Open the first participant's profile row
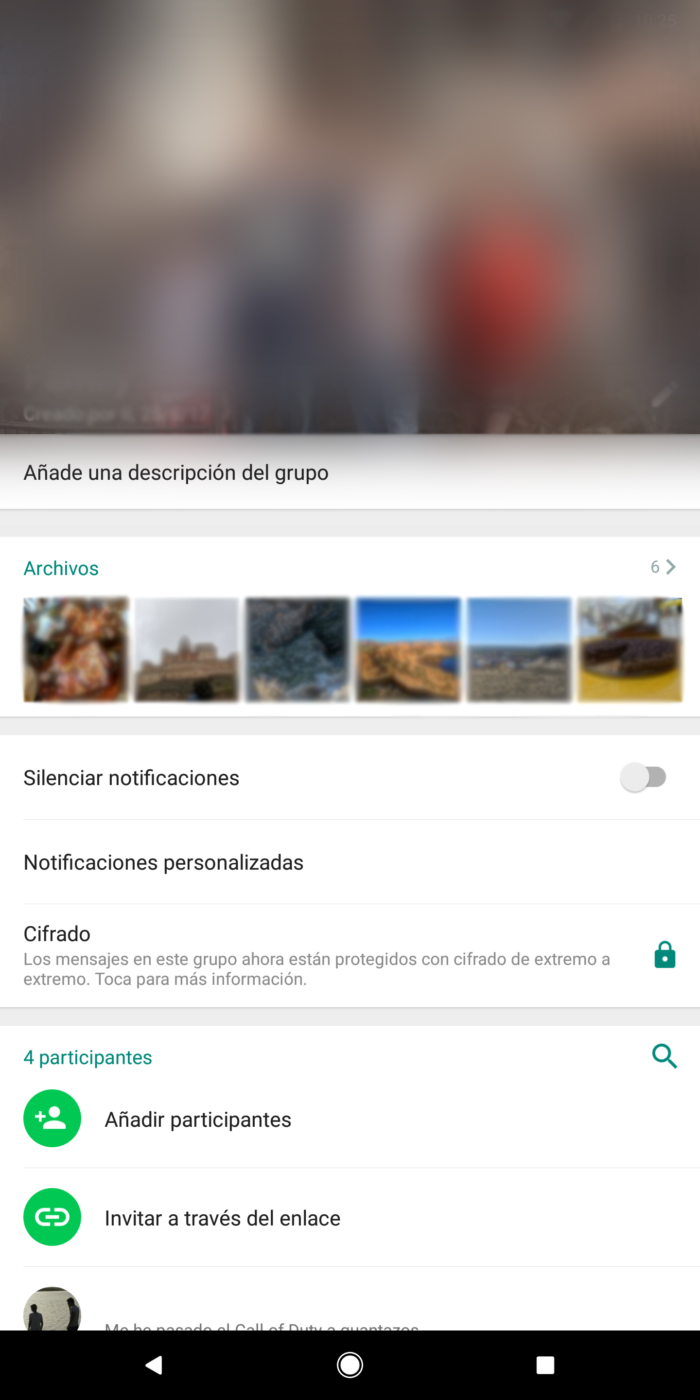The image size is (700, 1400). tap(300, 1312)
